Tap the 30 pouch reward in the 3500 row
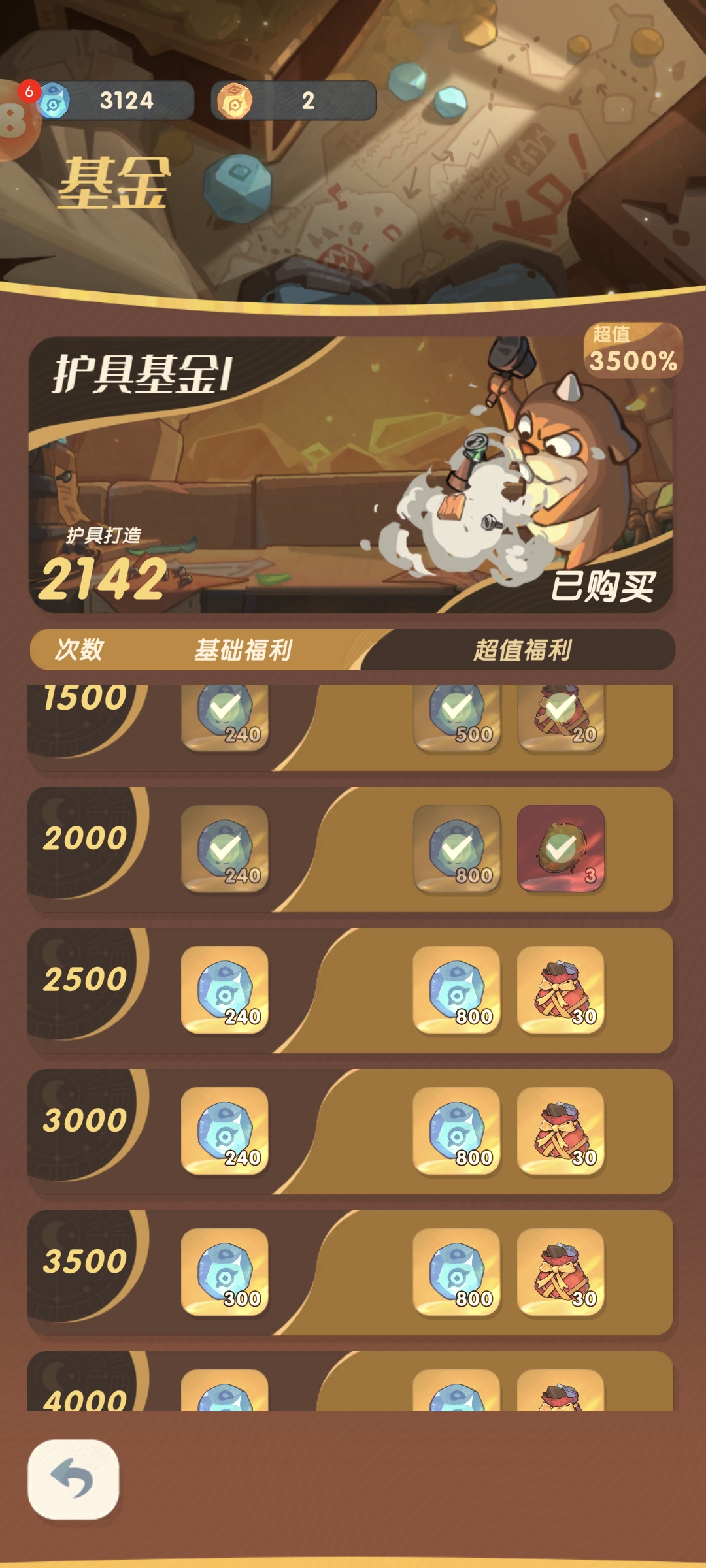The width and height of the screenshot is (706, 1568). click(560, 1272)
